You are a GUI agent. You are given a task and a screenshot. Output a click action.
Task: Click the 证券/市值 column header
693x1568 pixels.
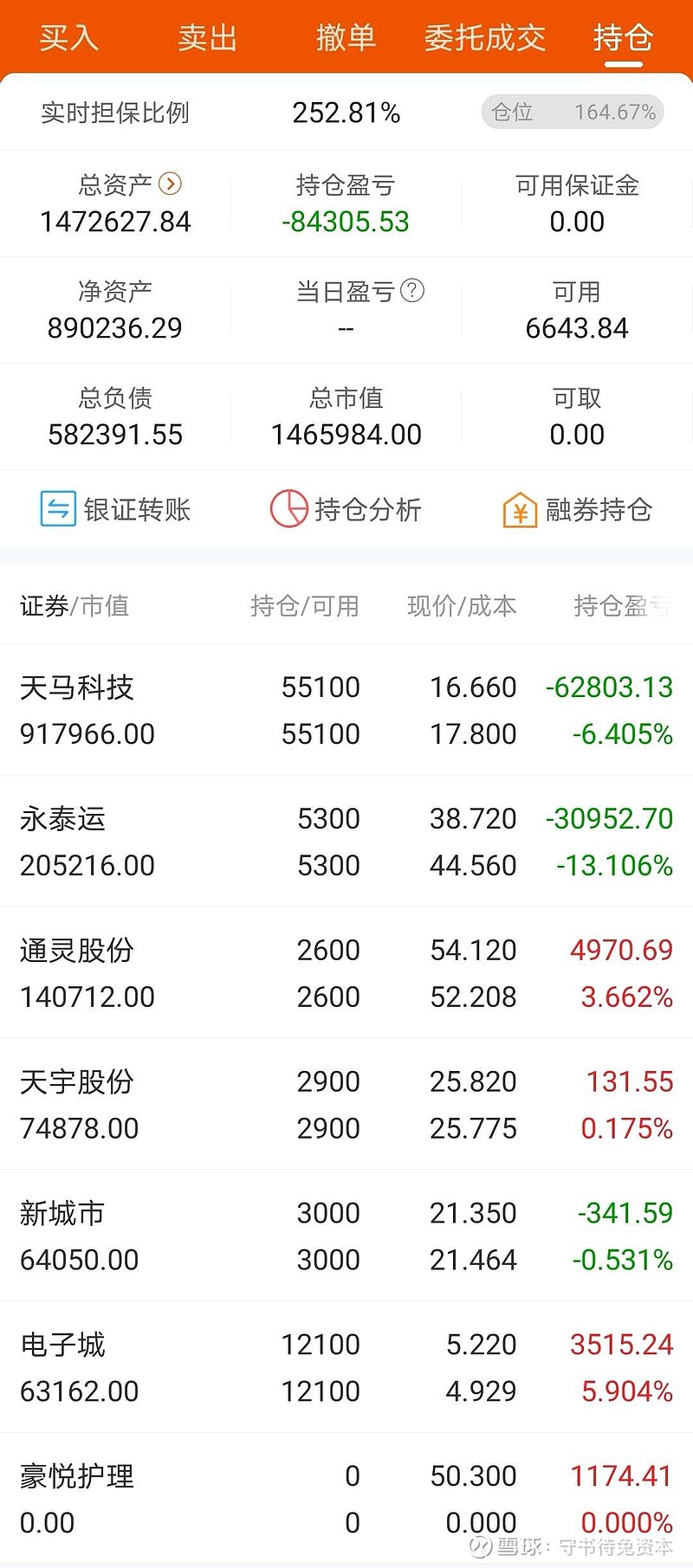pyautogui.click(x=73, y=606)
